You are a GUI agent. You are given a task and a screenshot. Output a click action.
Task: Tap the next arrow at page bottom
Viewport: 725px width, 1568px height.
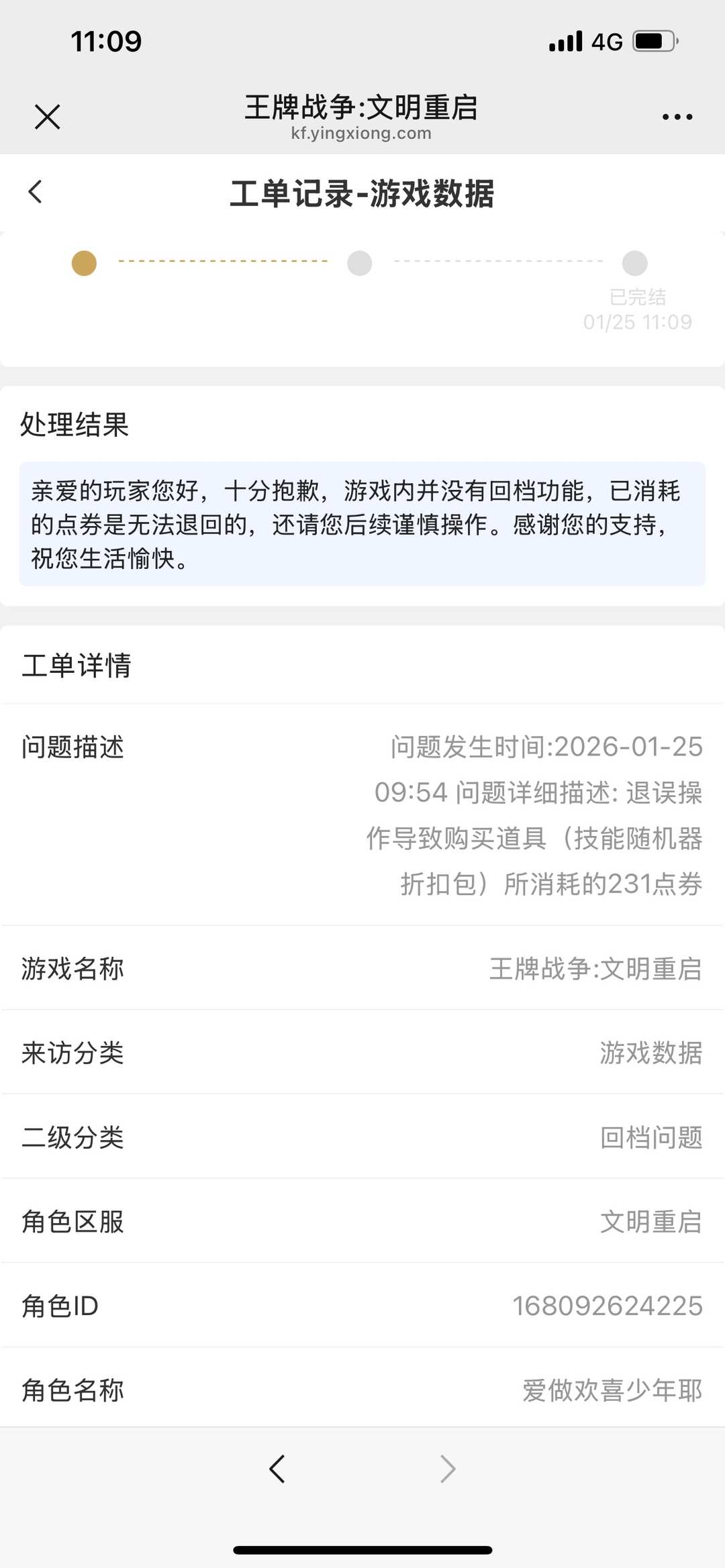coord(447,1467)
